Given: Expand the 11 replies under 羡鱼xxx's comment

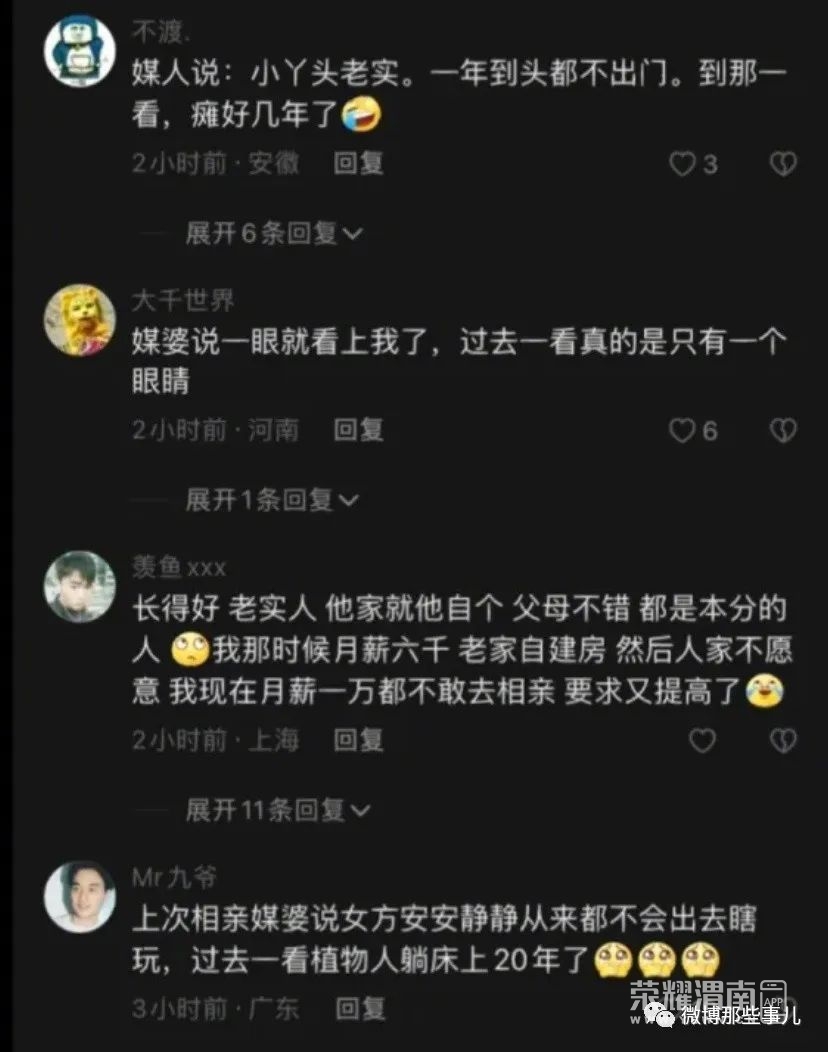Looking at the screenshot, I should (x=277, y=809).
